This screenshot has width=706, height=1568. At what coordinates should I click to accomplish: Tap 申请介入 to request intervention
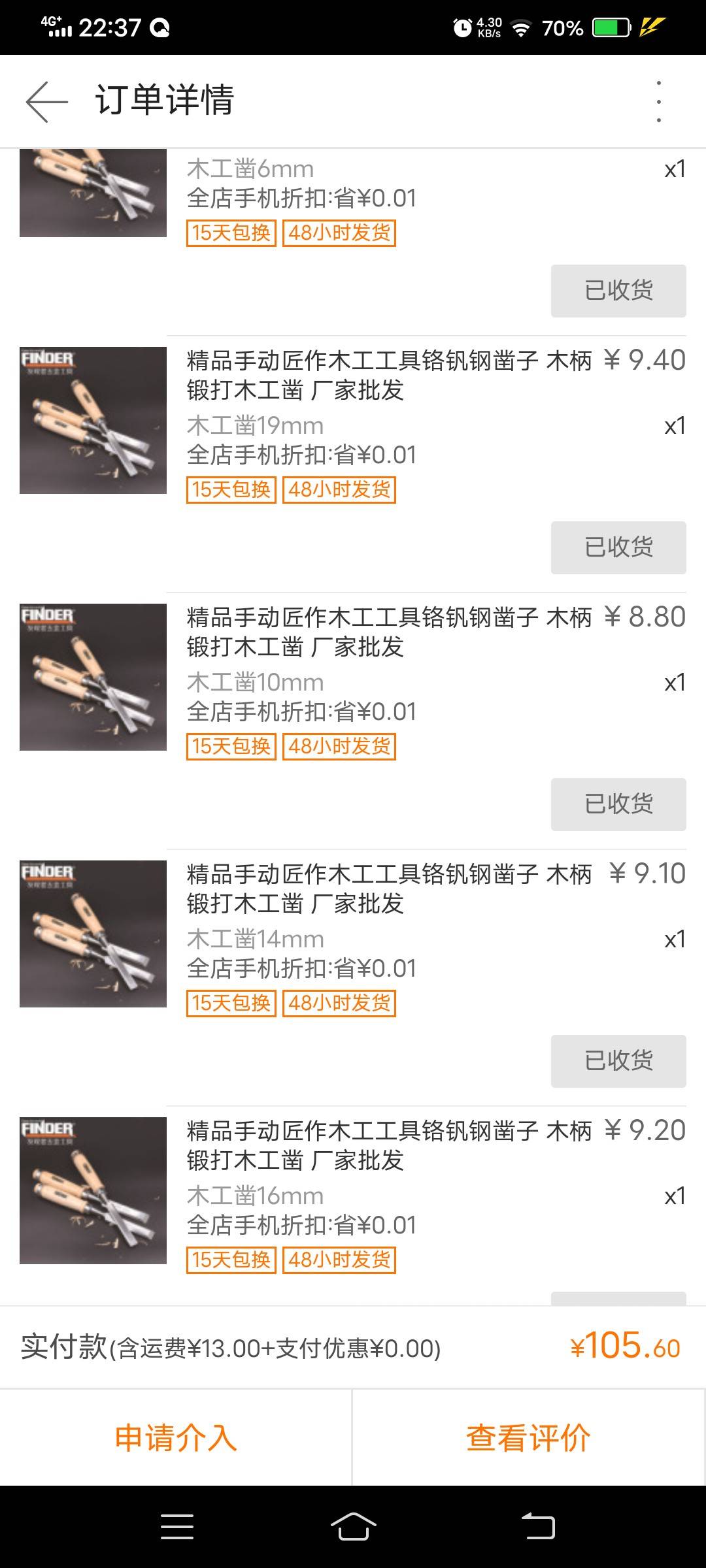pos(176,1438)
